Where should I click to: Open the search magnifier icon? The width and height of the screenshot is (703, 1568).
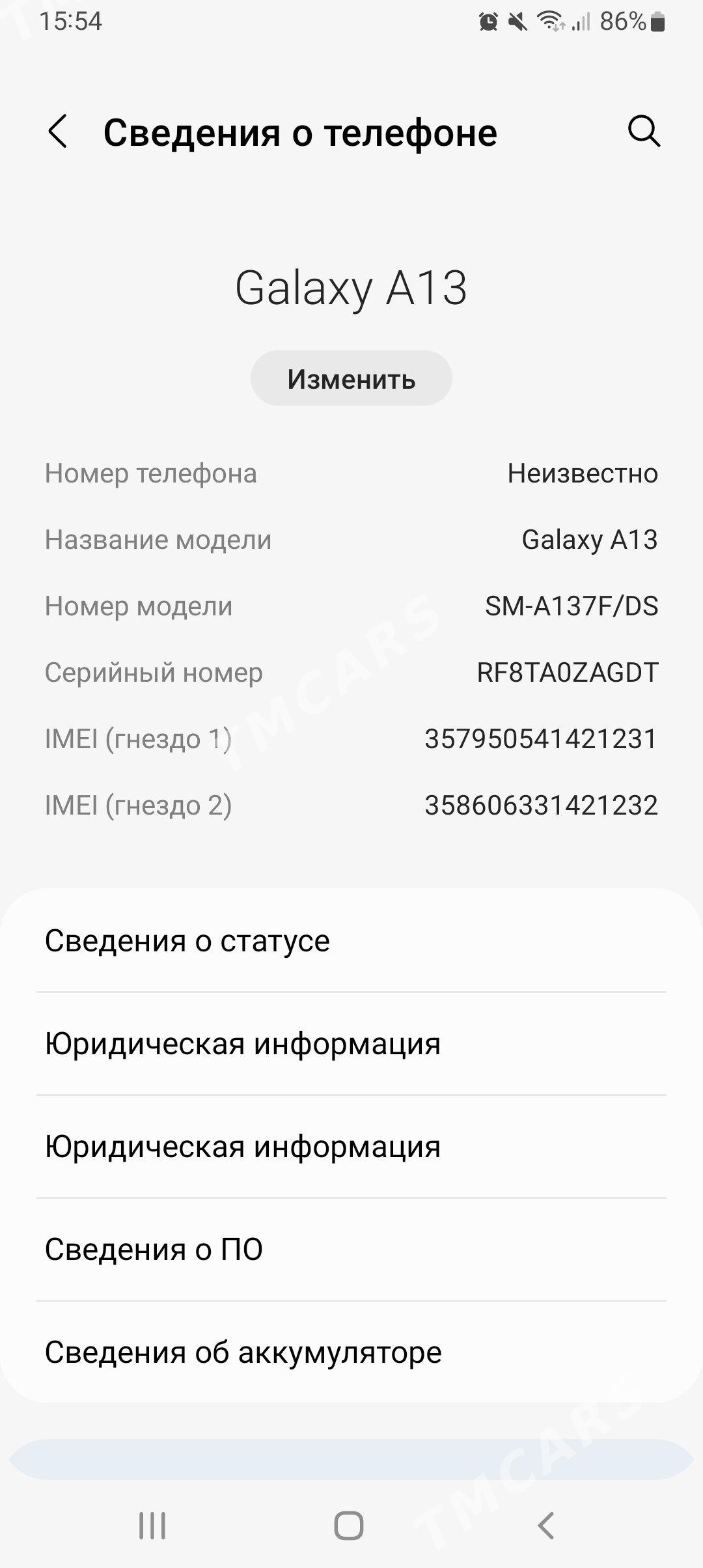(644, 132)
